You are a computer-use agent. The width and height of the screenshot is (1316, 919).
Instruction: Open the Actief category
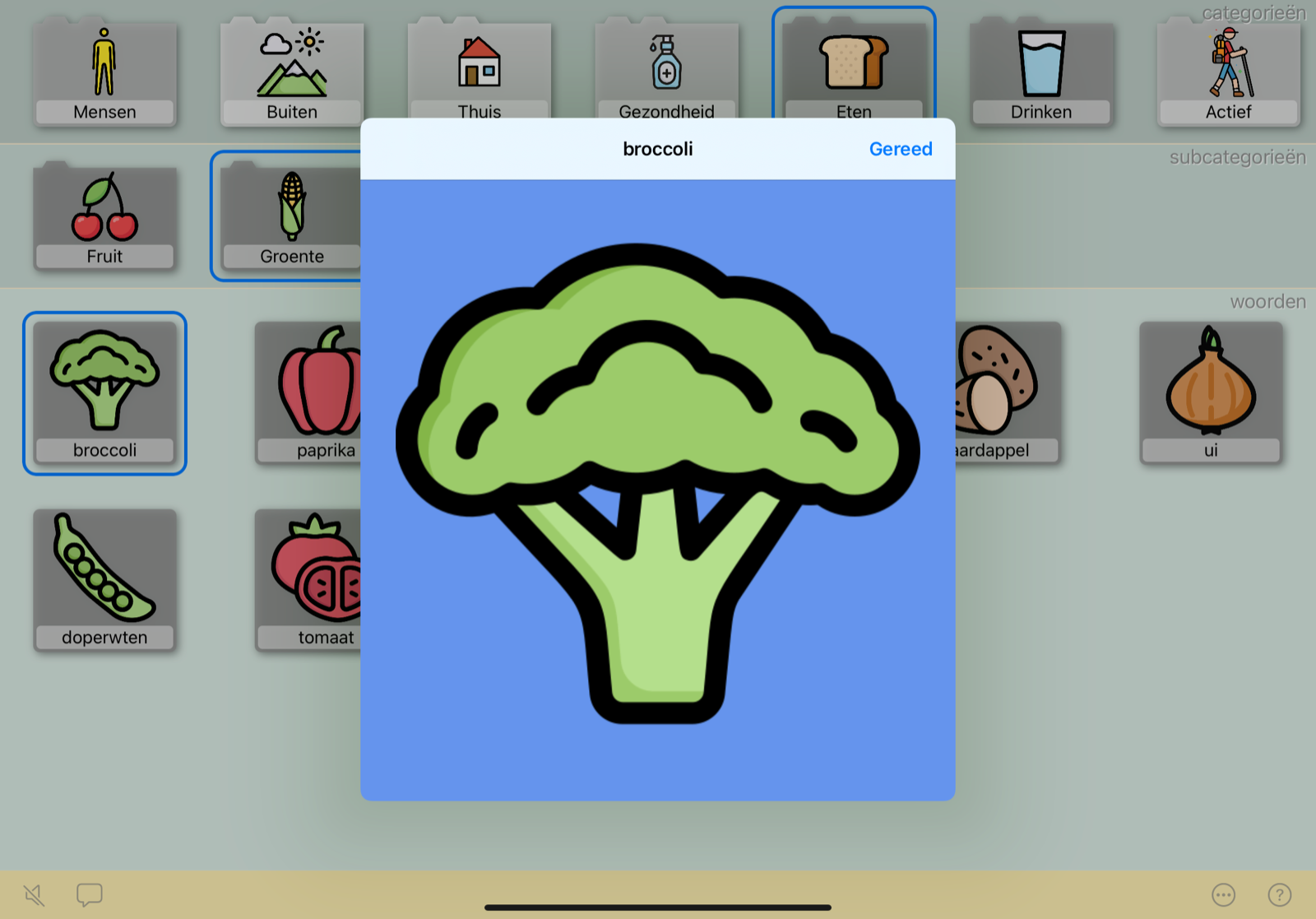coord(1228,74)
